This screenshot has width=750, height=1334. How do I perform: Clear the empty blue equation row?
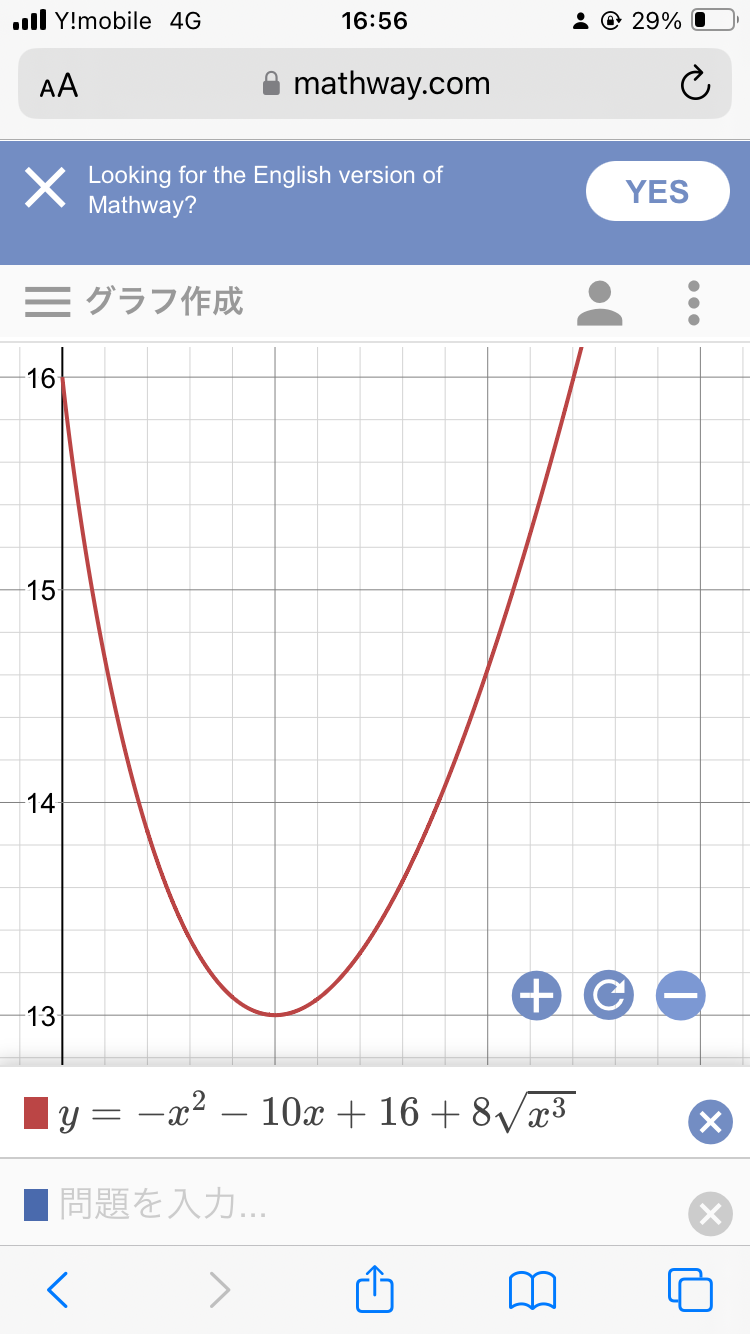(710, 1214)
